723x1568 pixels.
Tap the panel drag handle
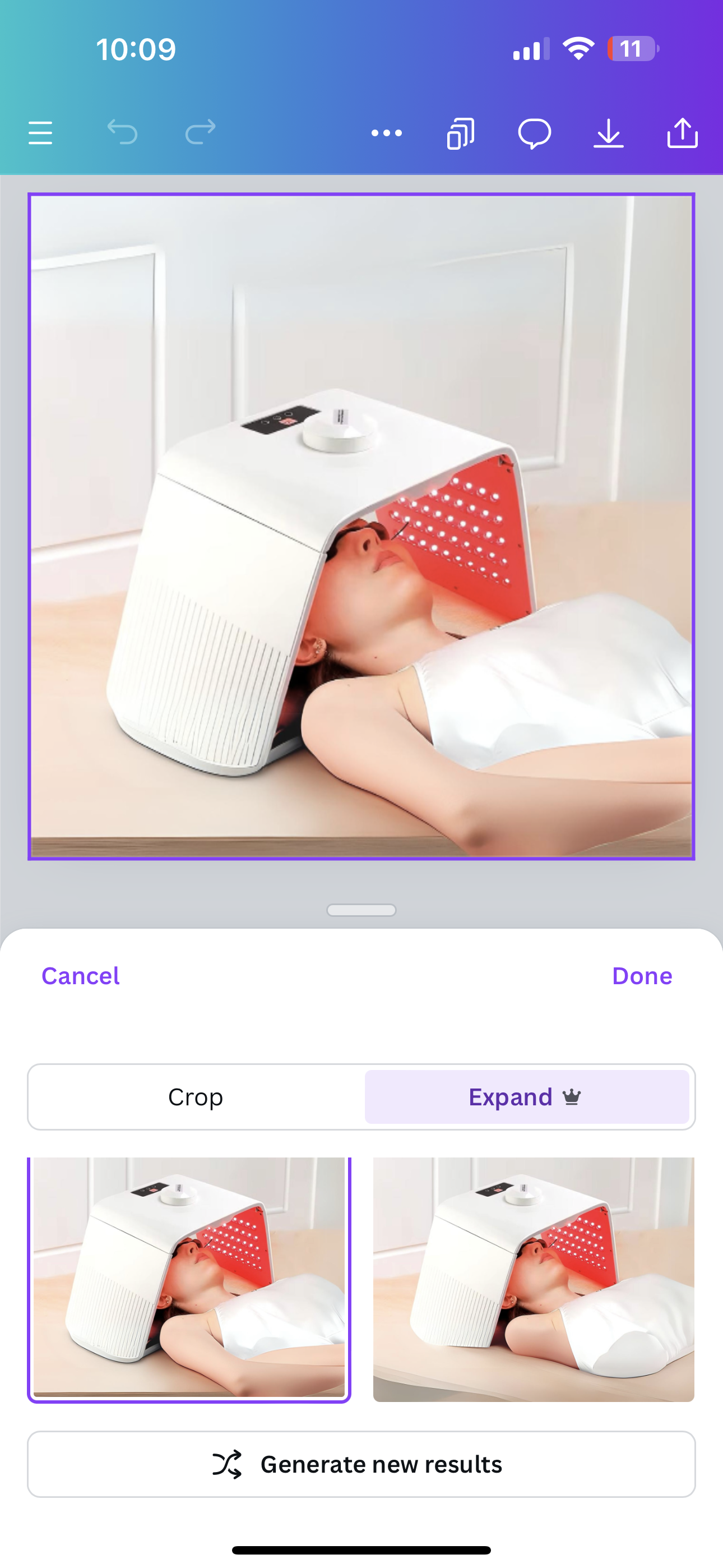361,910
